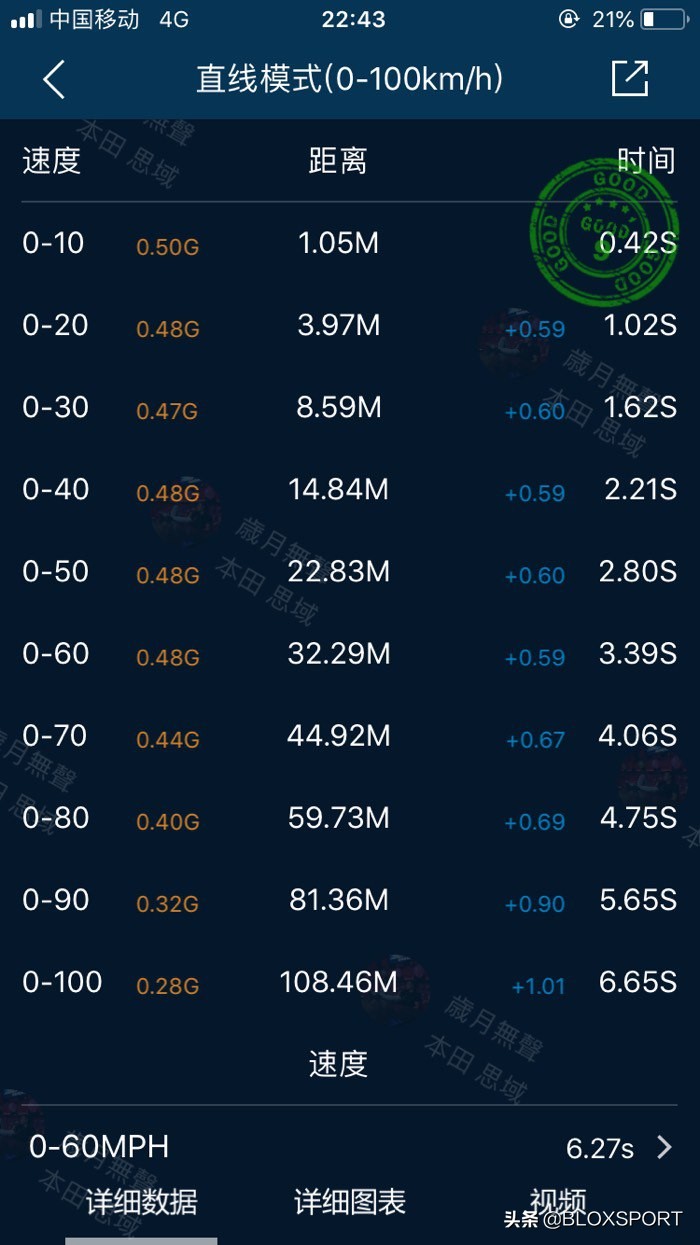
Task: Share the 0-100km/h result
Action: click(630, 78)
